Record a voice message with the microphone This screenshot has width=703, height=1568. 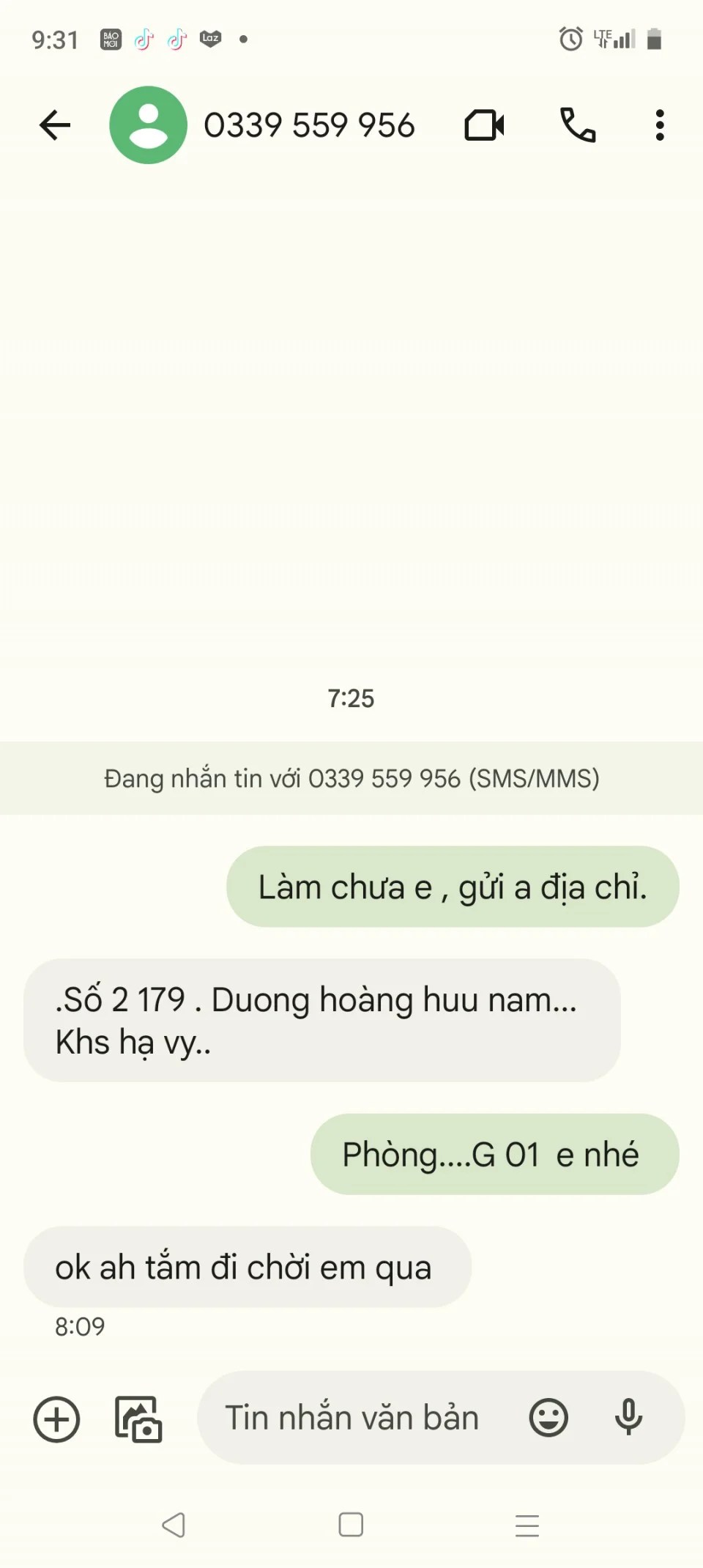[628, 1418]
